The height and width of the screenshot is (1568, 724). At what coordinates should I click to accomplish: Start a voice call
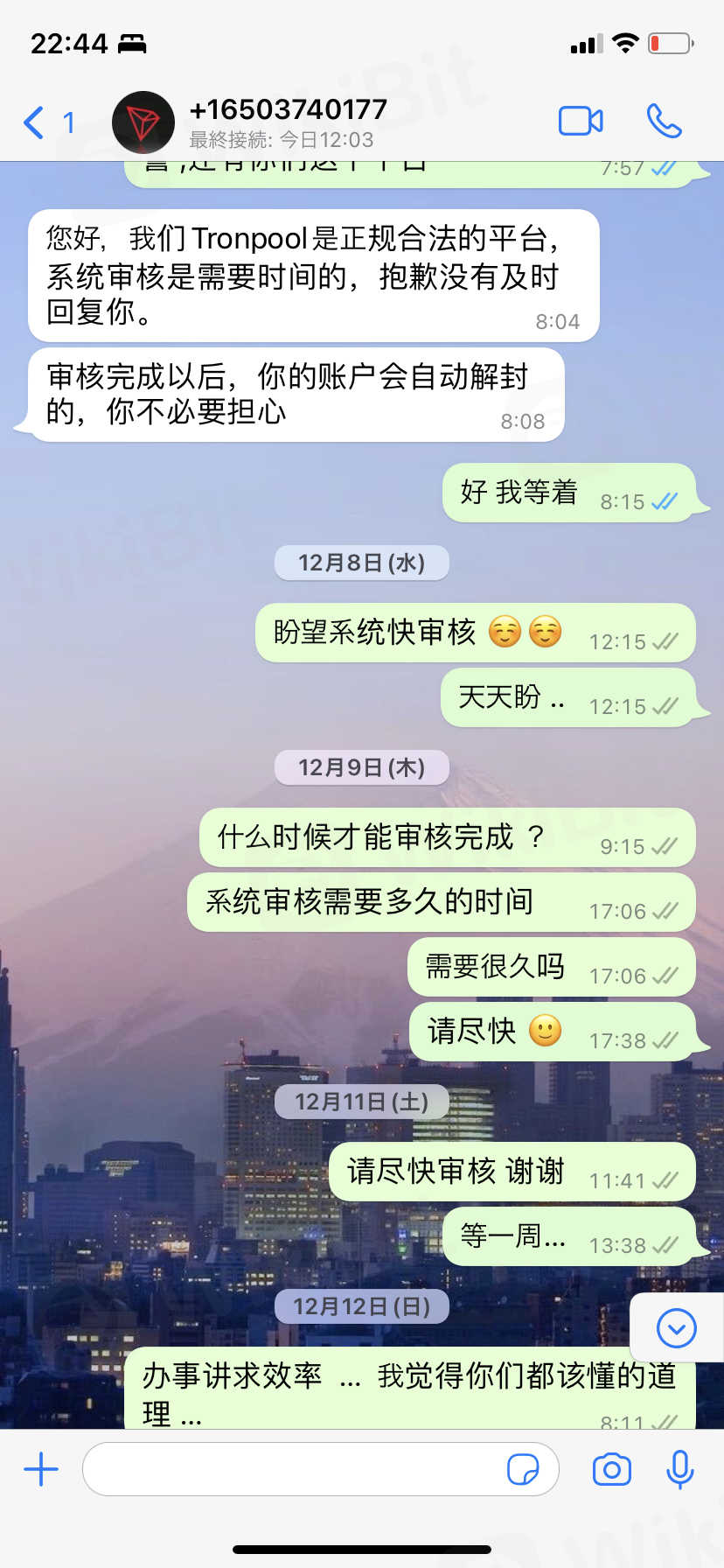[x=665, y=122]
